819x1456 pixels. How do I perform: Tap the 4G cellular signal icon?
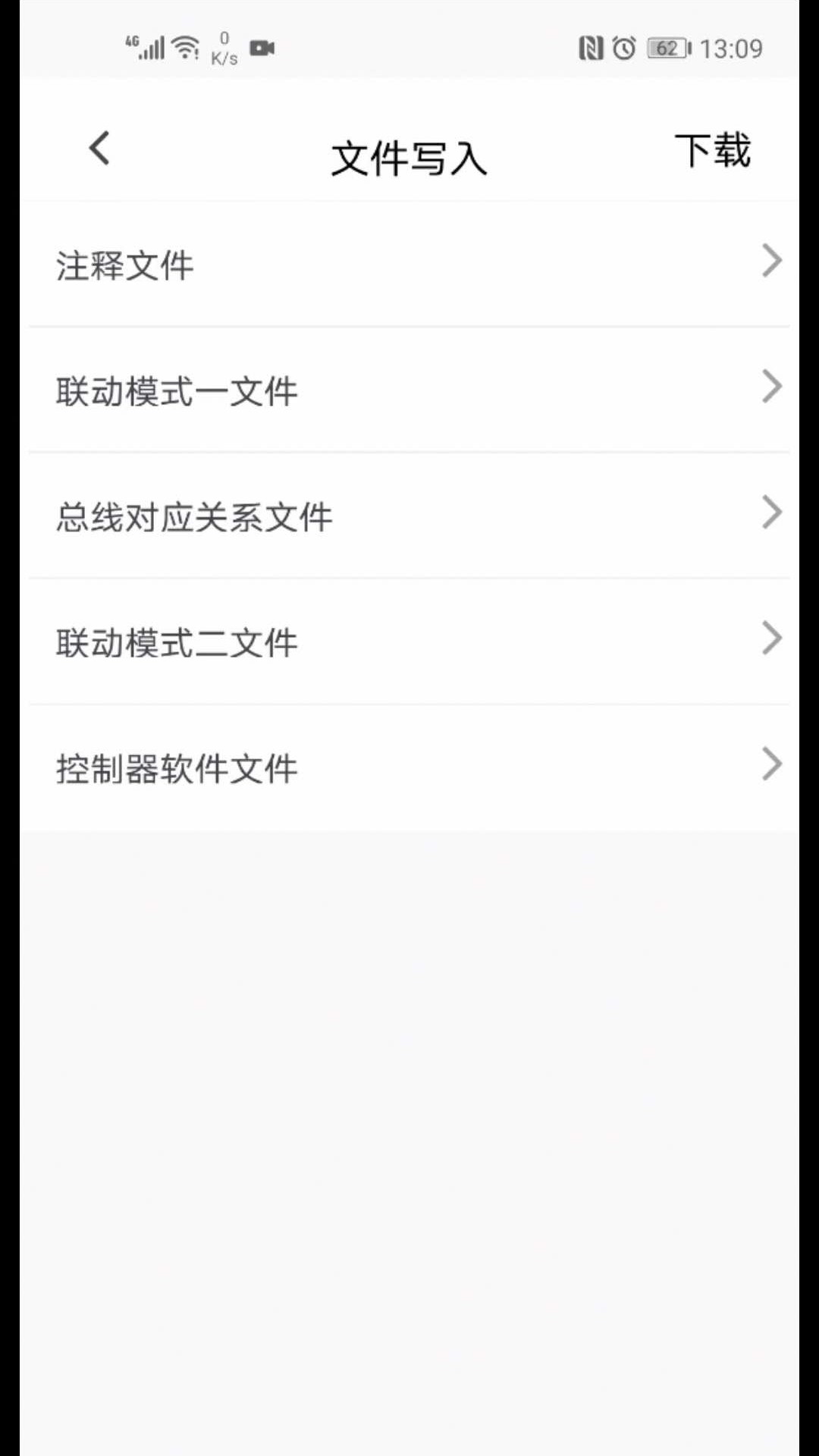tap(147, 47)
